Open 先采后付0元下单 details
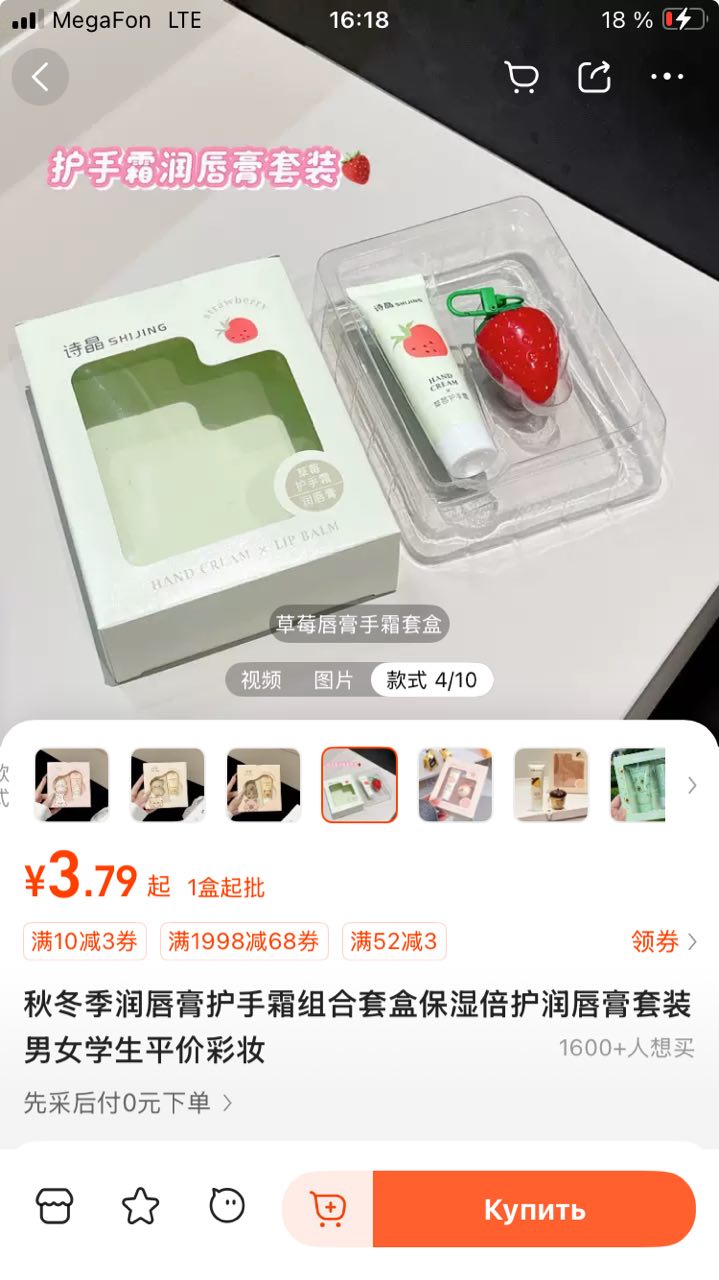Screen dimensions: 719x1280 tap(128, 1103)
